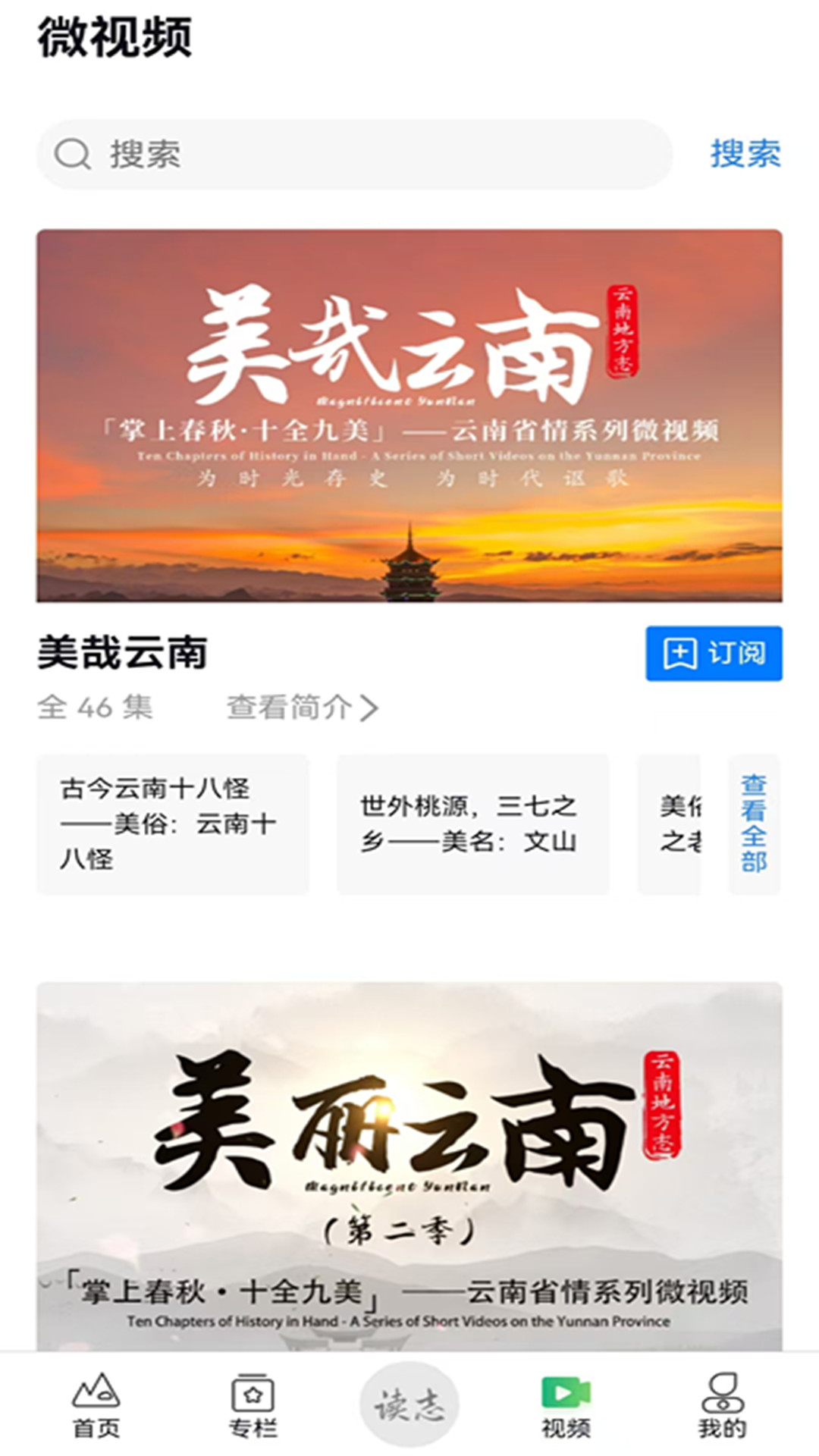
Task: Open the 美哉云南 sunset banner
Action: click(409, 416)
